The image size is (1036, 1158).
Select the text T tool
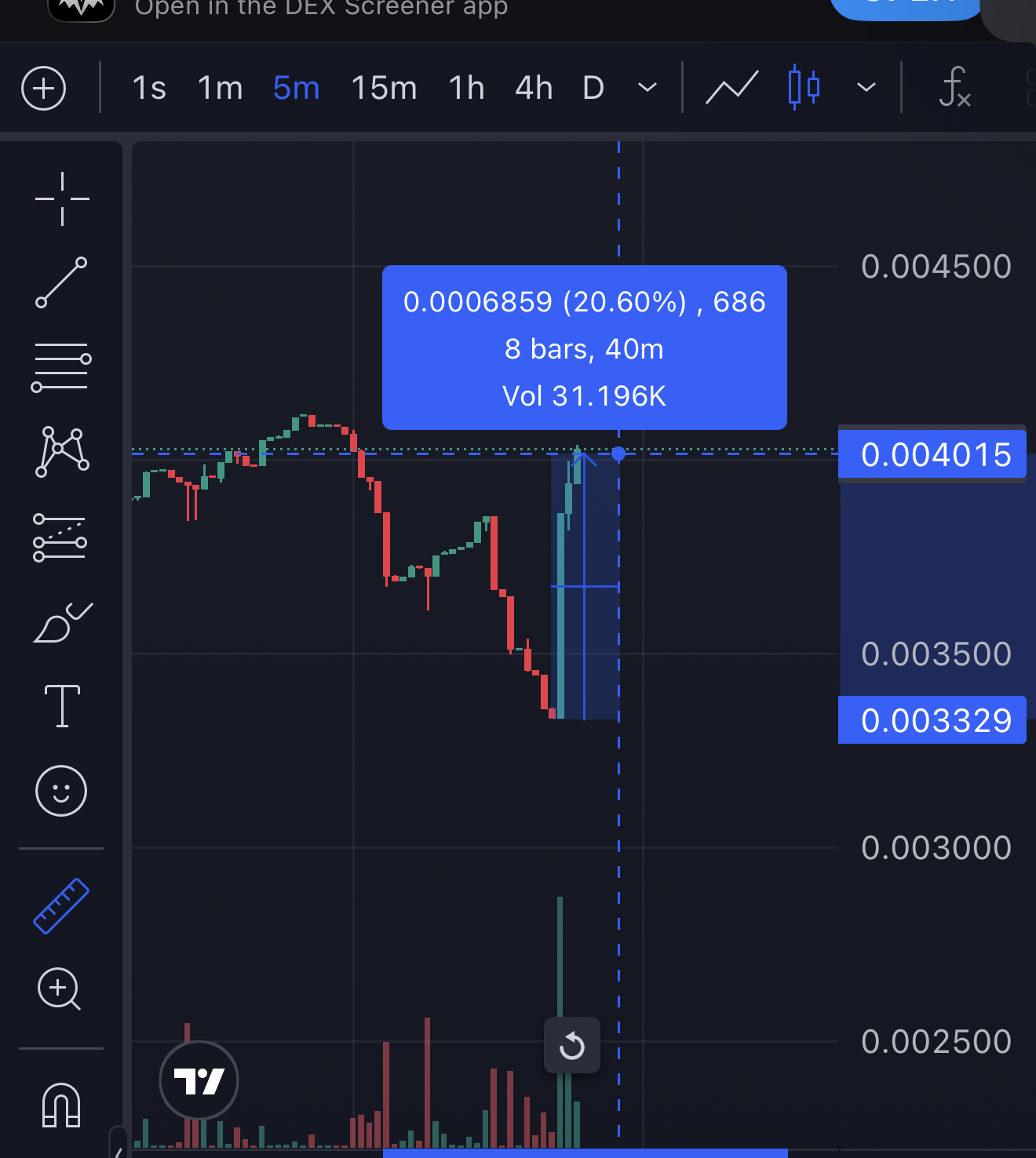click(x=62, y=706)
